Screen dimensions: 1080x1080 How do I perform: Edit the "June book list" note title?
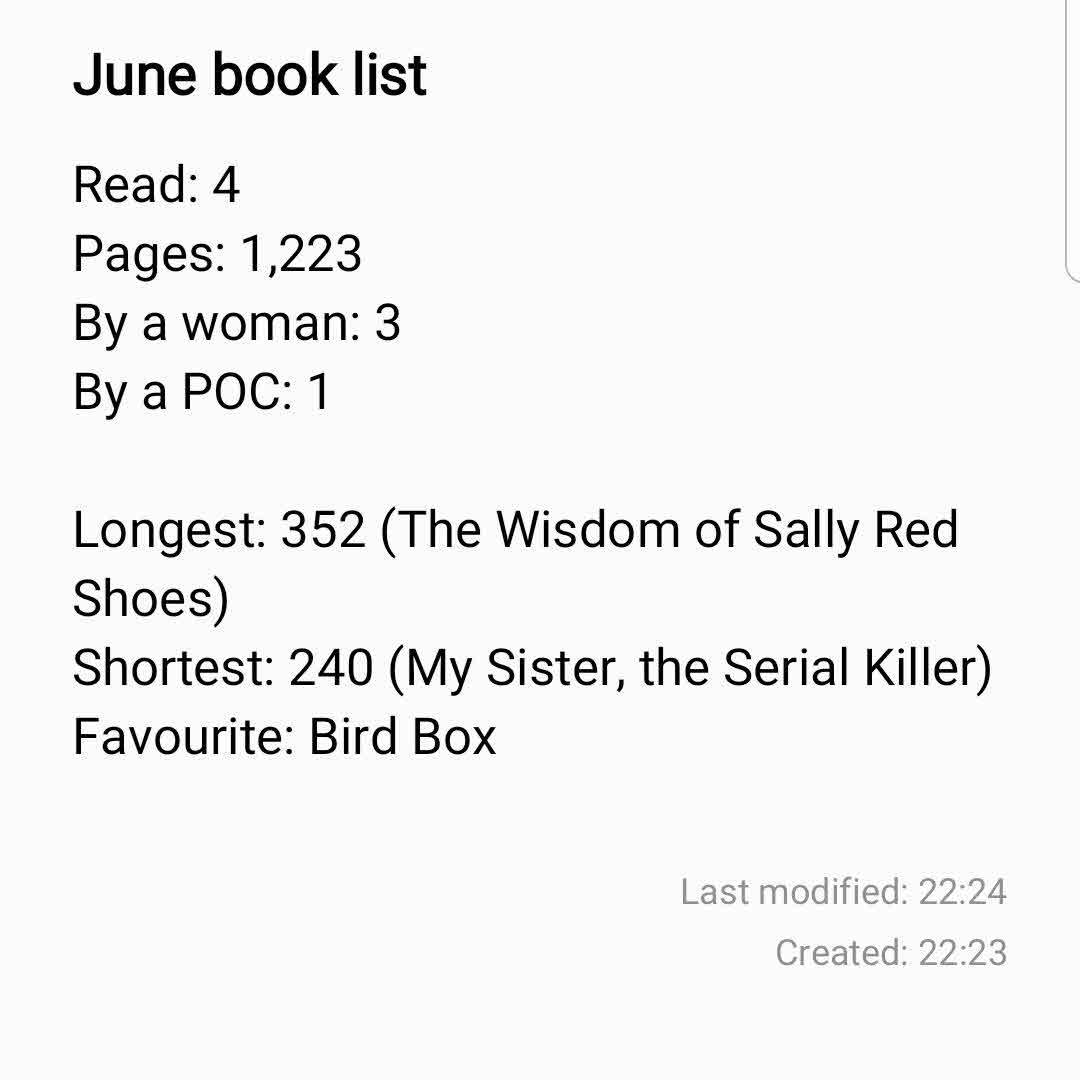click(x=250, y=76)
